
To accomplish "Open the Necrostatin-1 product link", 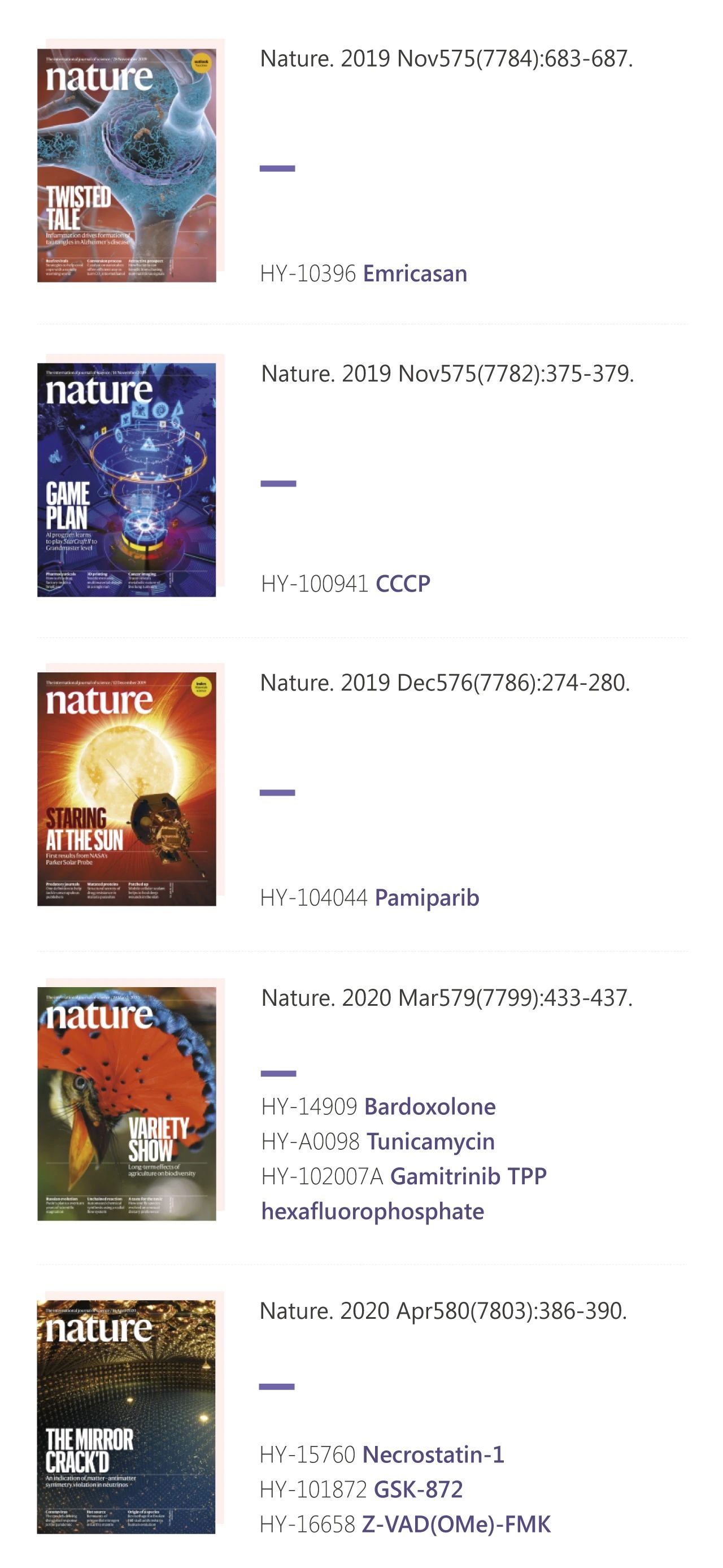I will pos(433,1455).
